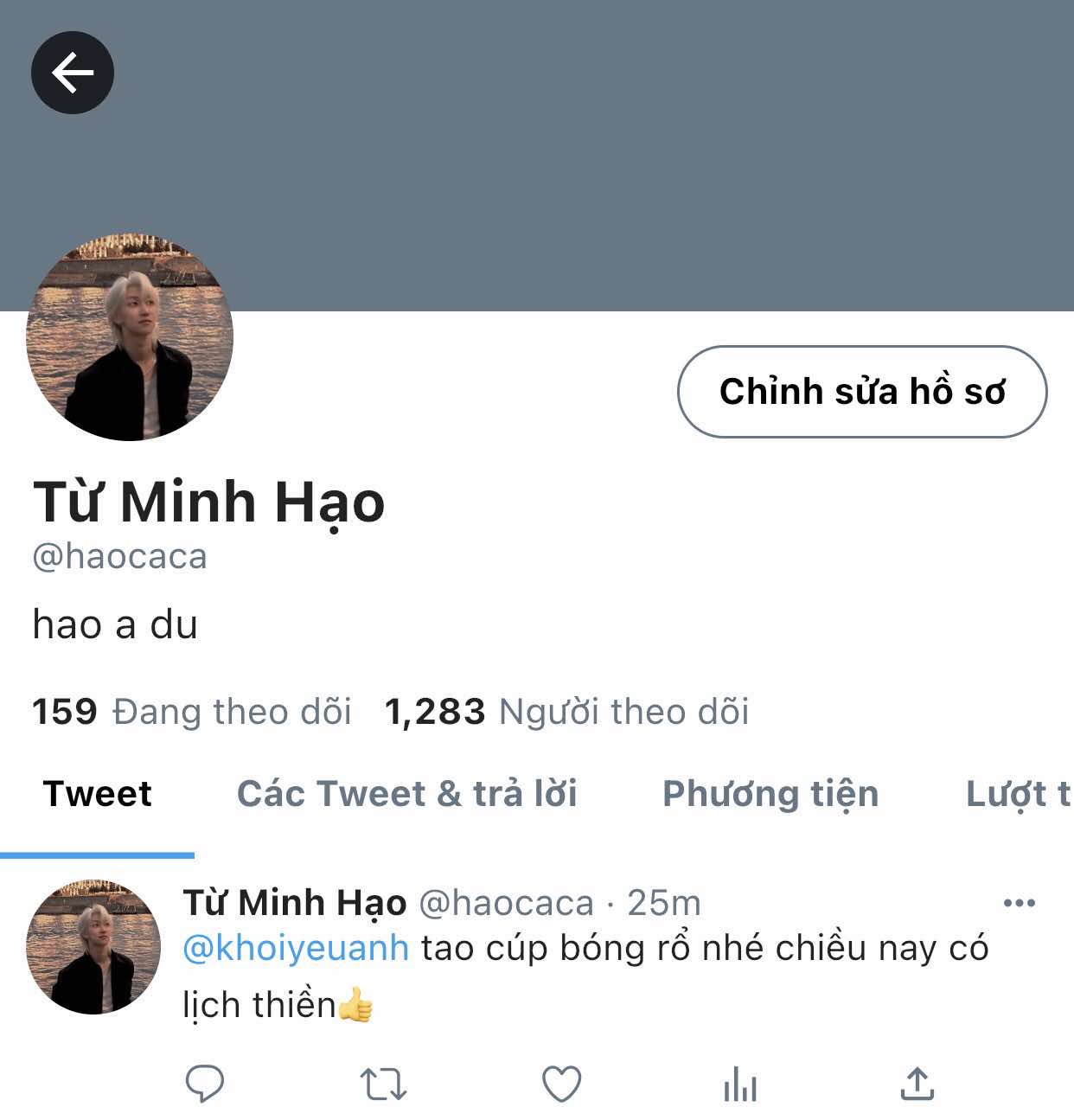Open the profile picture
The width and height of the screenshot is (1074, 1120).
pos(130,336)
